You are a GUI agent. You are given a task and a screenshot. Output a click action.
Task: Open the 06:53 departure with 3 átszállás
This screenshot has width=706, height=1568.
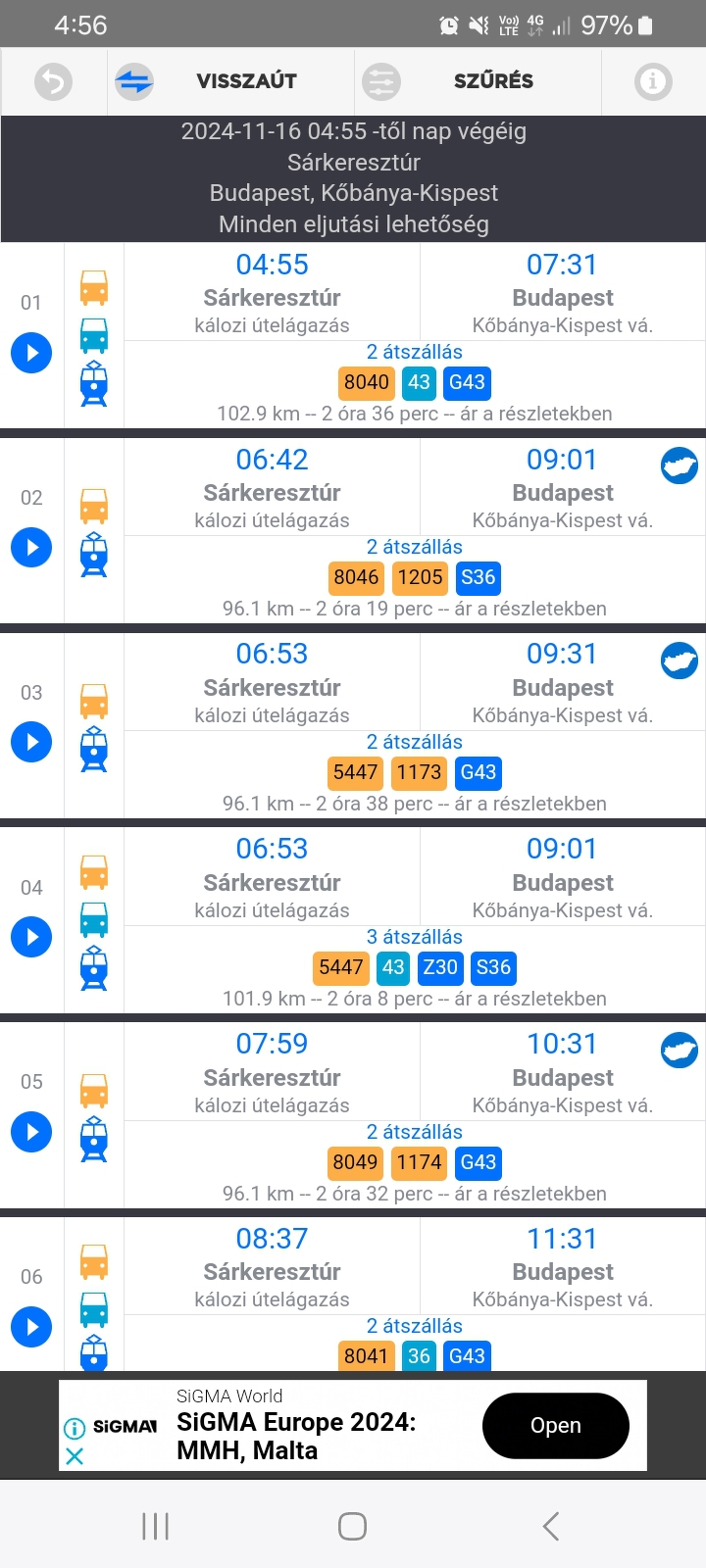[x=414, y=880]
